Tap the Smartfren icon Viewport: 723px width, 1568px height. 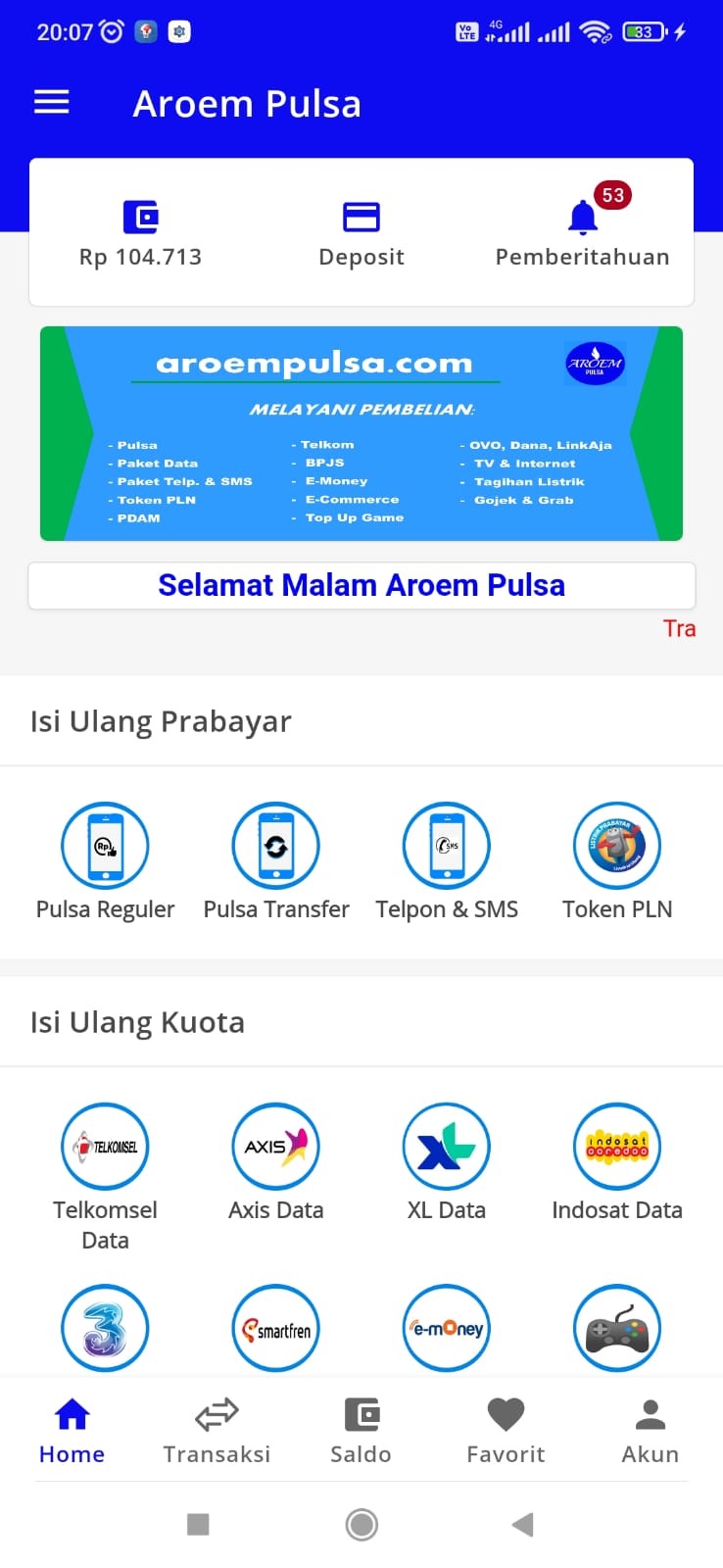[276, 1329]
